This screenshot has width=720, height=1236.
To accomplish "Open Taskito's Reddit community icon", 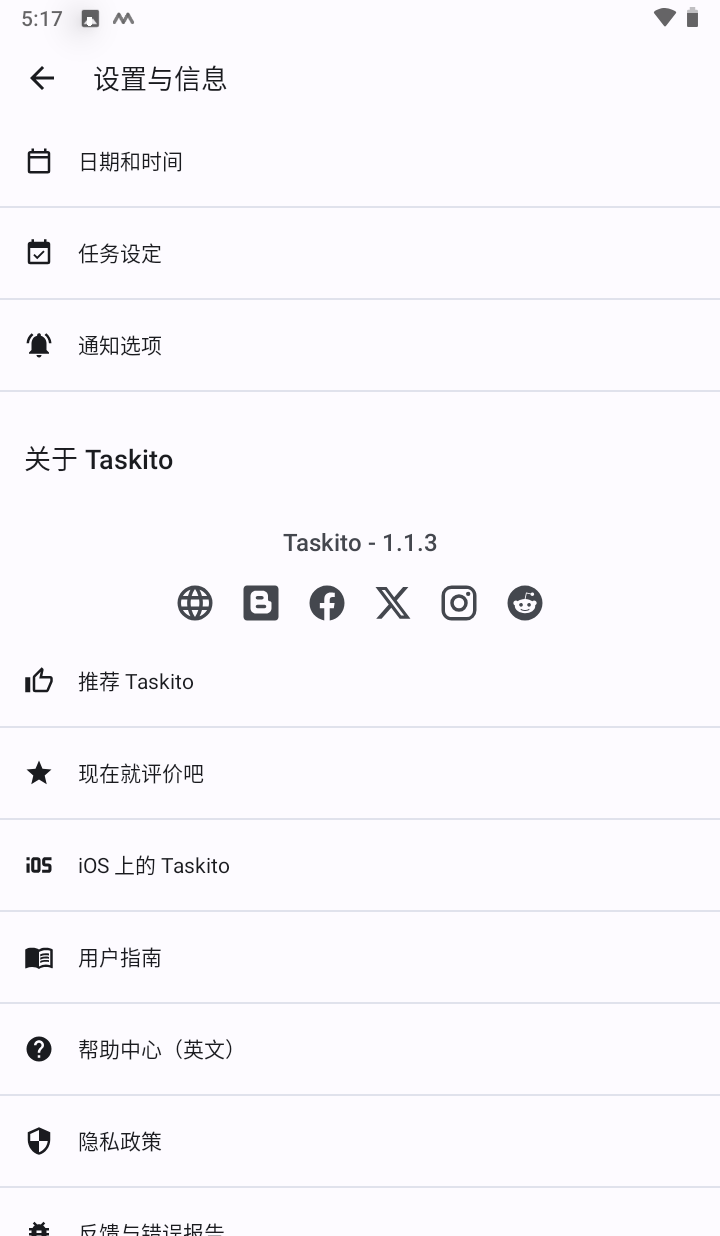I will pos(524,603).
